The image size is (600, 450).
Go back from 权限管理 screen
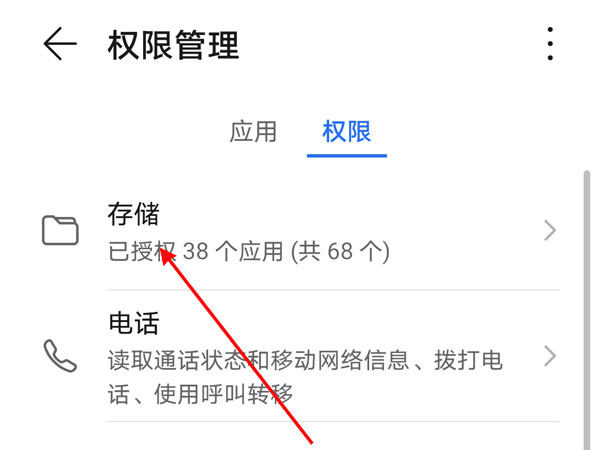pos(60,45)
